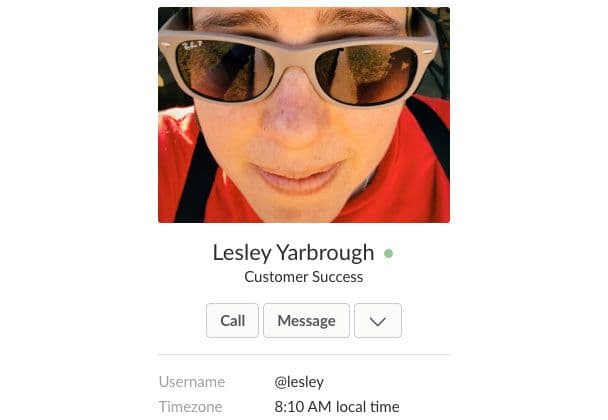
Task: Message Lesley Yarbrough
Action: click(306, 321)
